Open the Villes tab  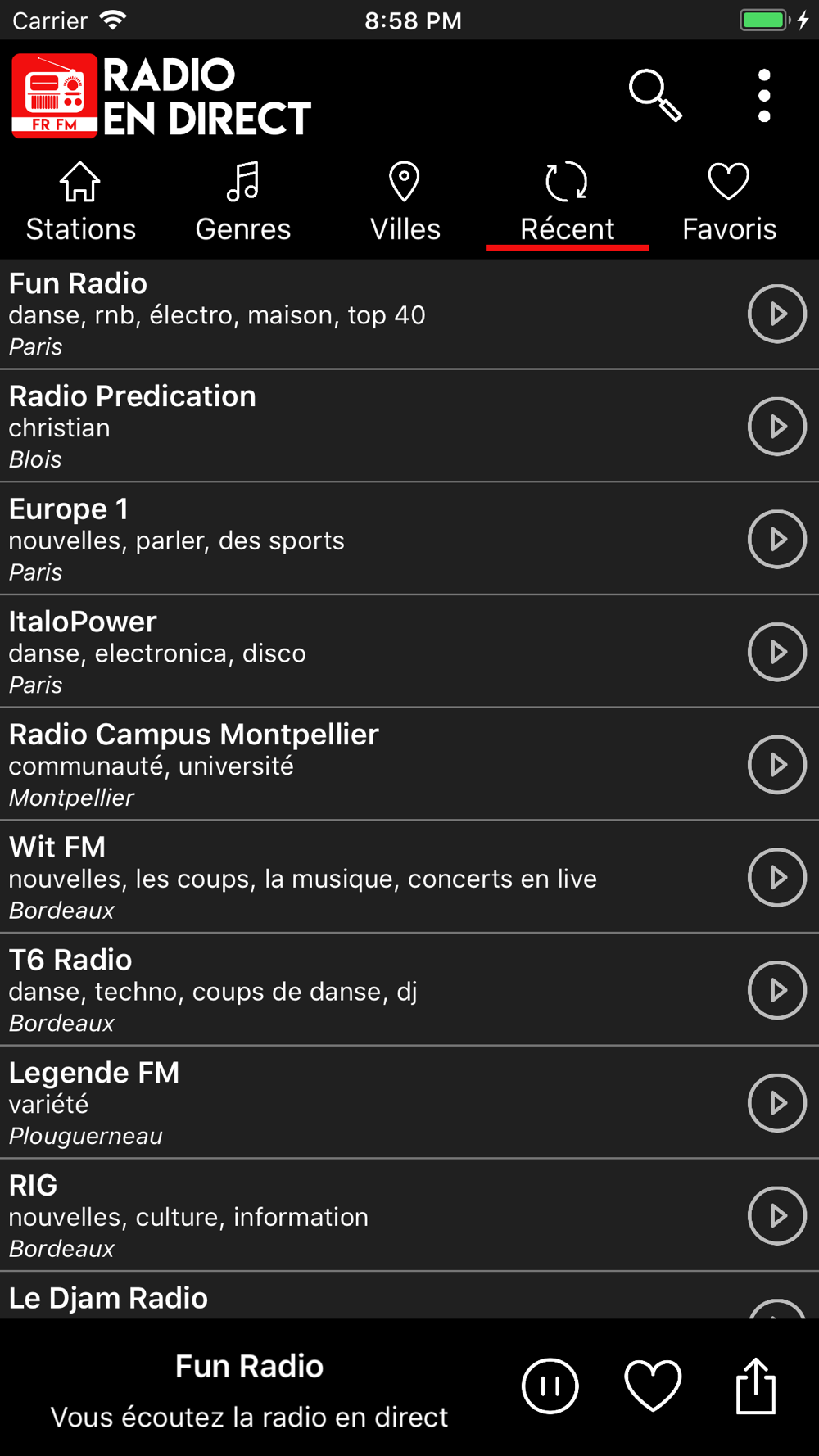405,203
